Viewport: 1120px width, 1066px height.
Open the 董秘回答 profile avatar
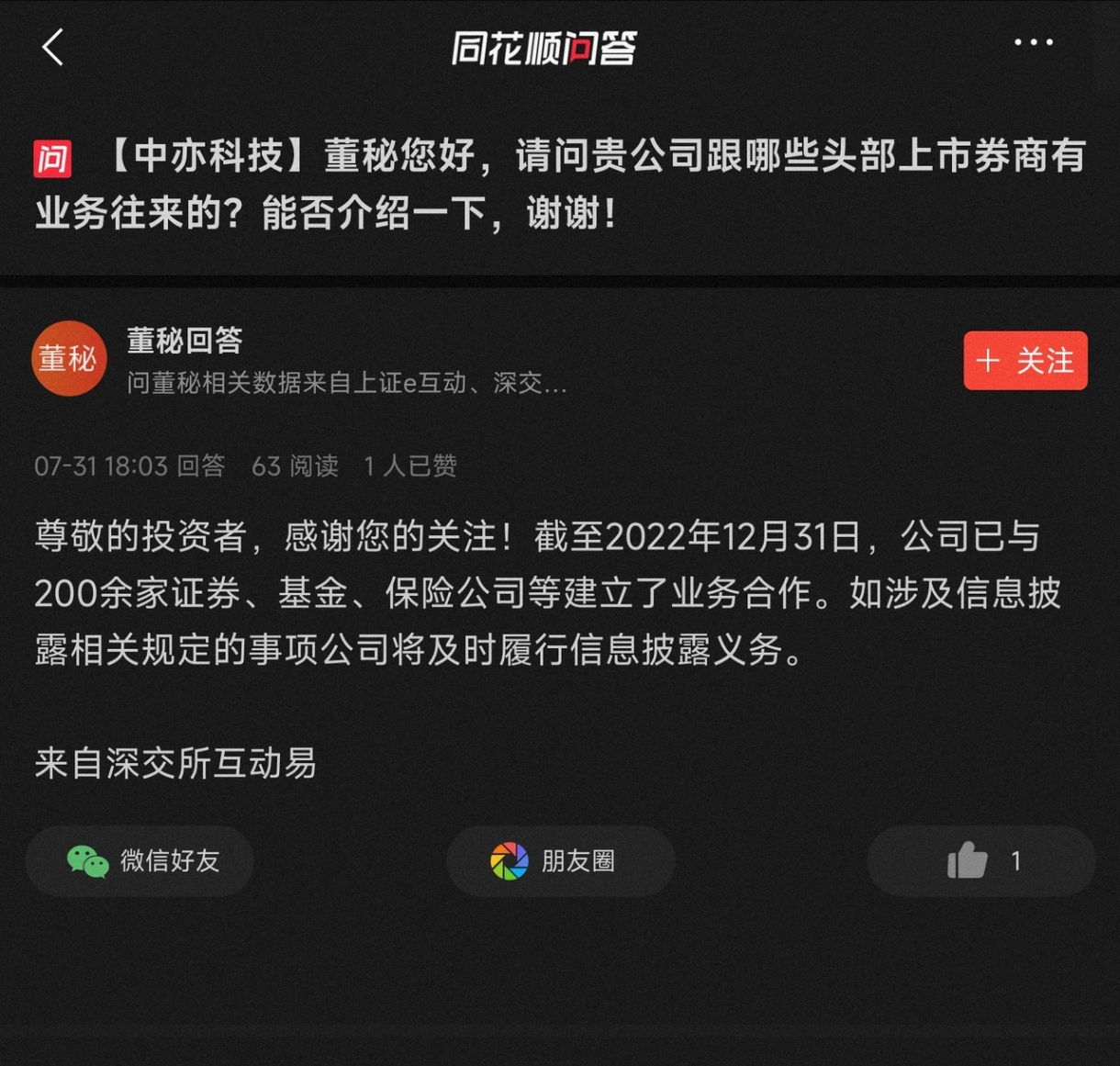point(70,359)
